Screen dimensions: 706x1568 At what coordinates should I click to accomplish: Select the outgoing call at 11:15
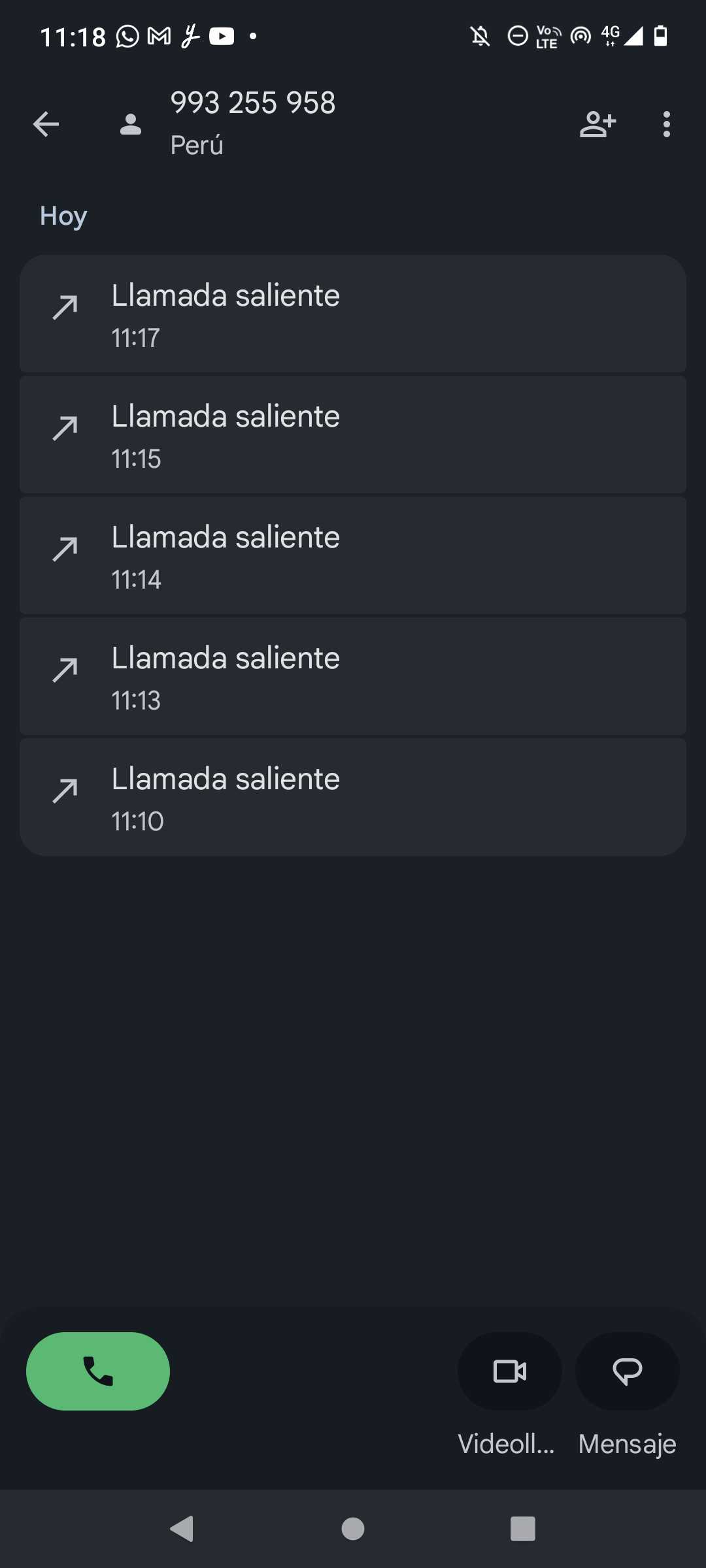click(353, 435)
